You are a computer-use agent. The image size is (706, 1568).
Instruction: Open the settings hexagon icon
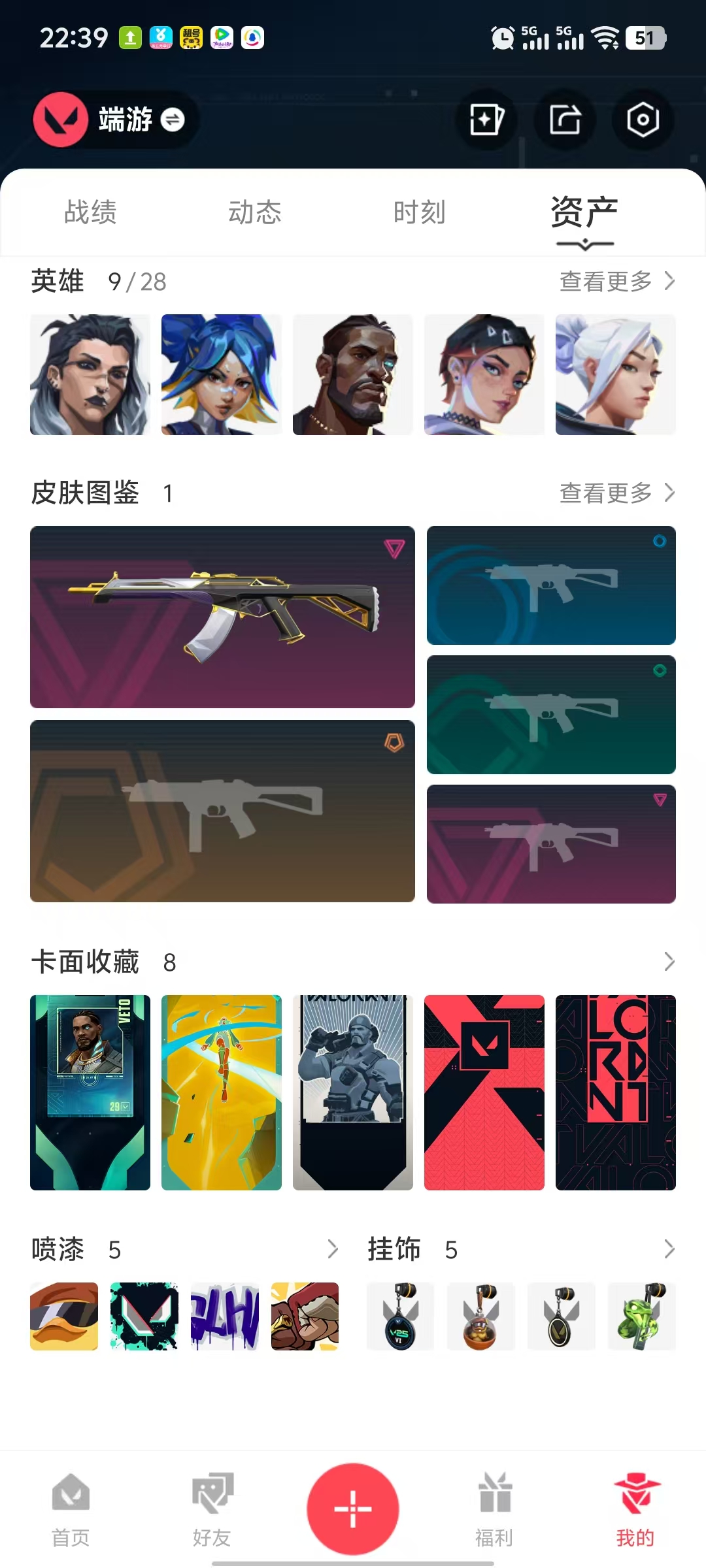pyautogui.click(x=643, y=120)
